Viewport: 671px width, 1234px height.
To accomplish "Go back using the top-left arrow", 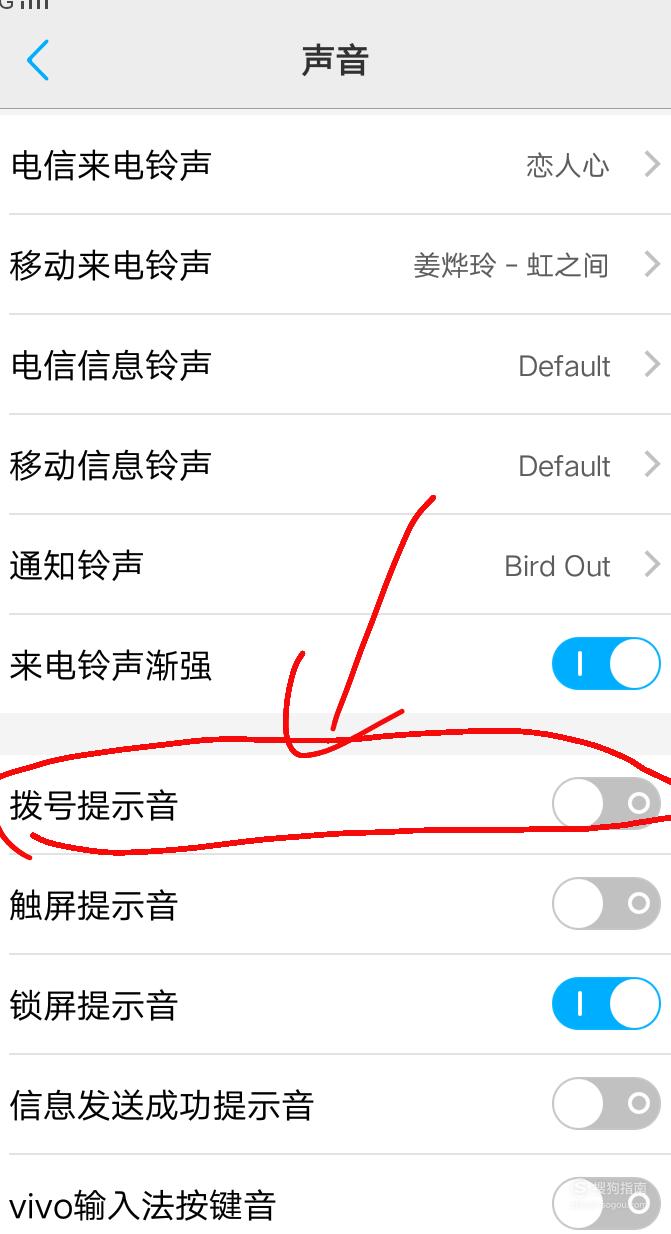I will (38, 61).
